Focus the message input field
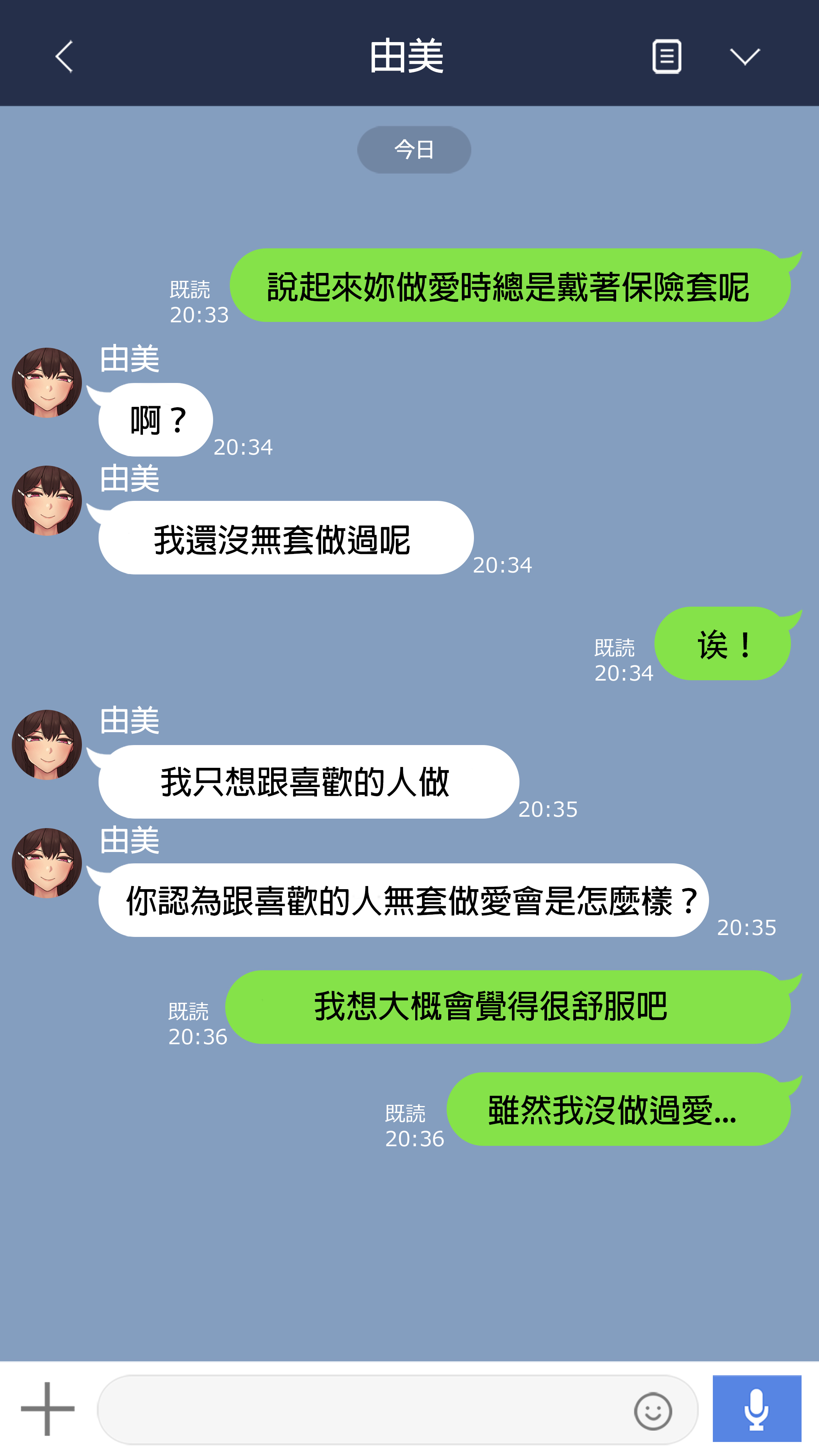819x1456 pixels. [362, 1410]
